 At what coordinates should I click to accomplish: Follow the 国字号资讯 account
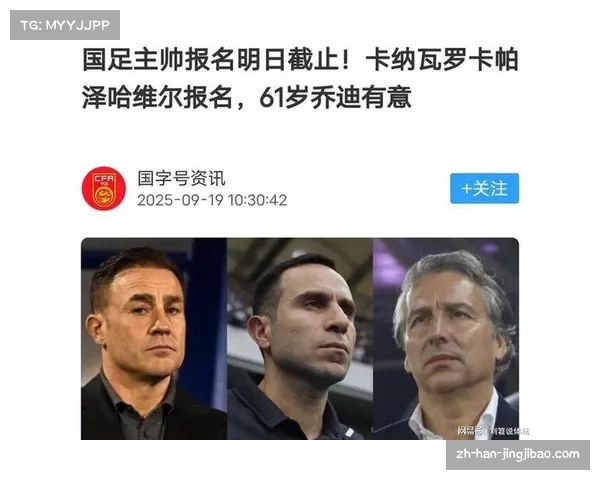pos(484,188)
